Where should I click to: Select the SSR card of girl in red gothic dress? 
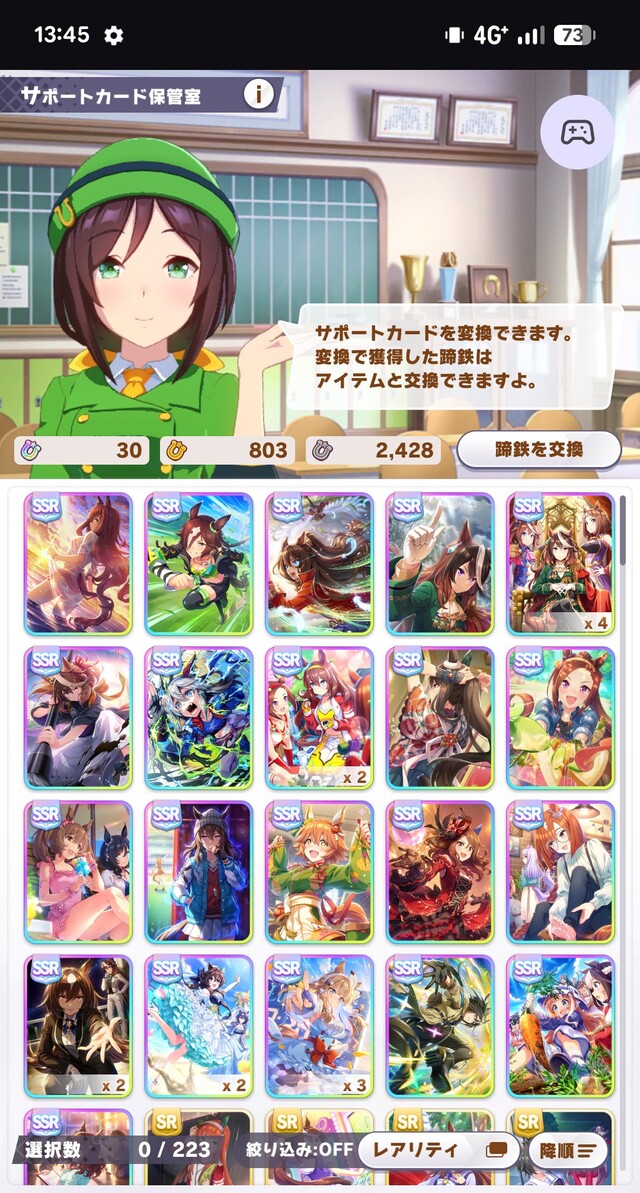point(440,872)
